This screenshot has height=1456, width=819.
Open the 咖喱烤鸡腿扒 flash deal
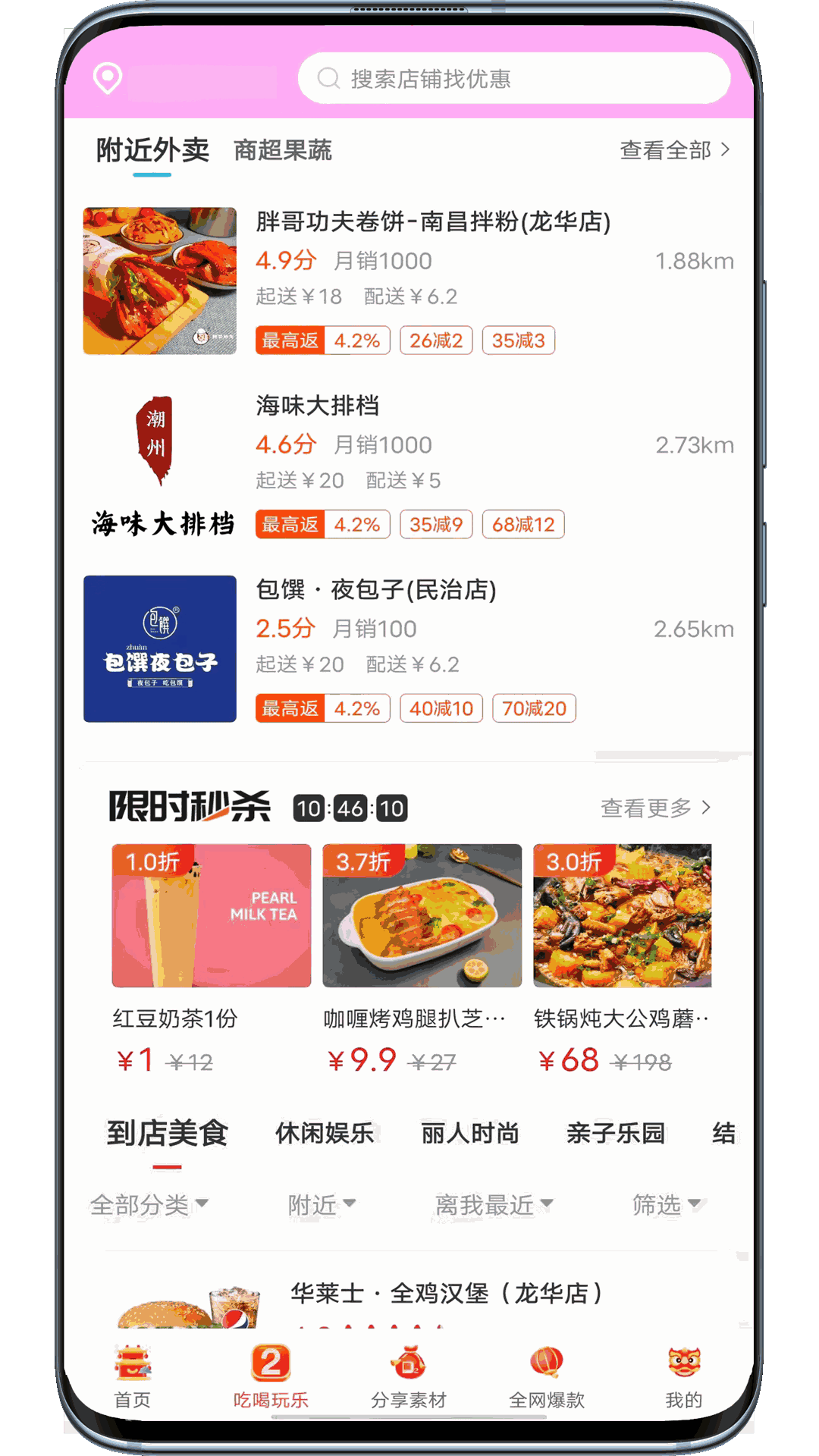pos(422,957)
